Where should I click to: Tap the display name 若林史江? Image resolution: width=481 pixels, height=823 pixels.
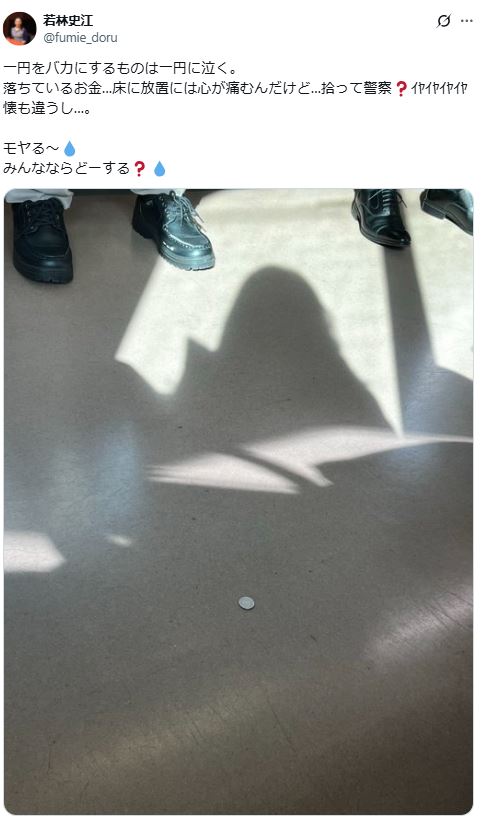[68, 21]
